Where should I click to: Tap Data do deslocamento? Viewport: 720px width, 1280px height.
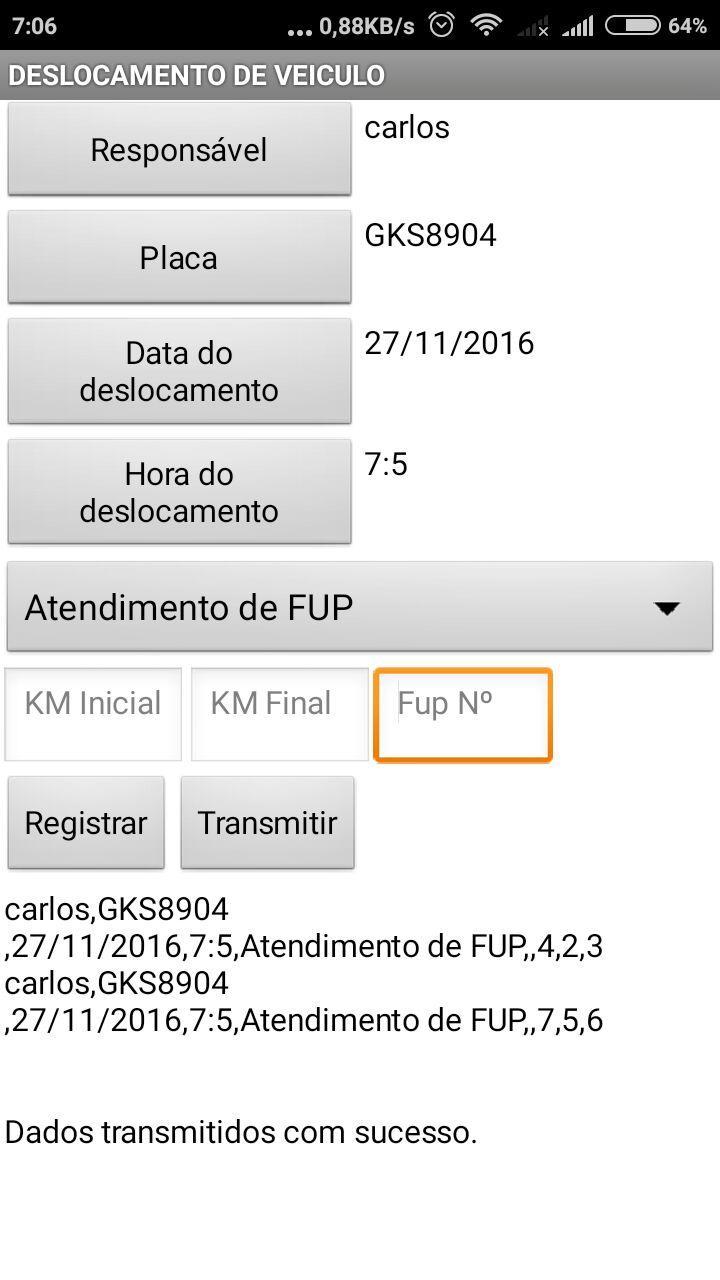click(x=179, y=371)
